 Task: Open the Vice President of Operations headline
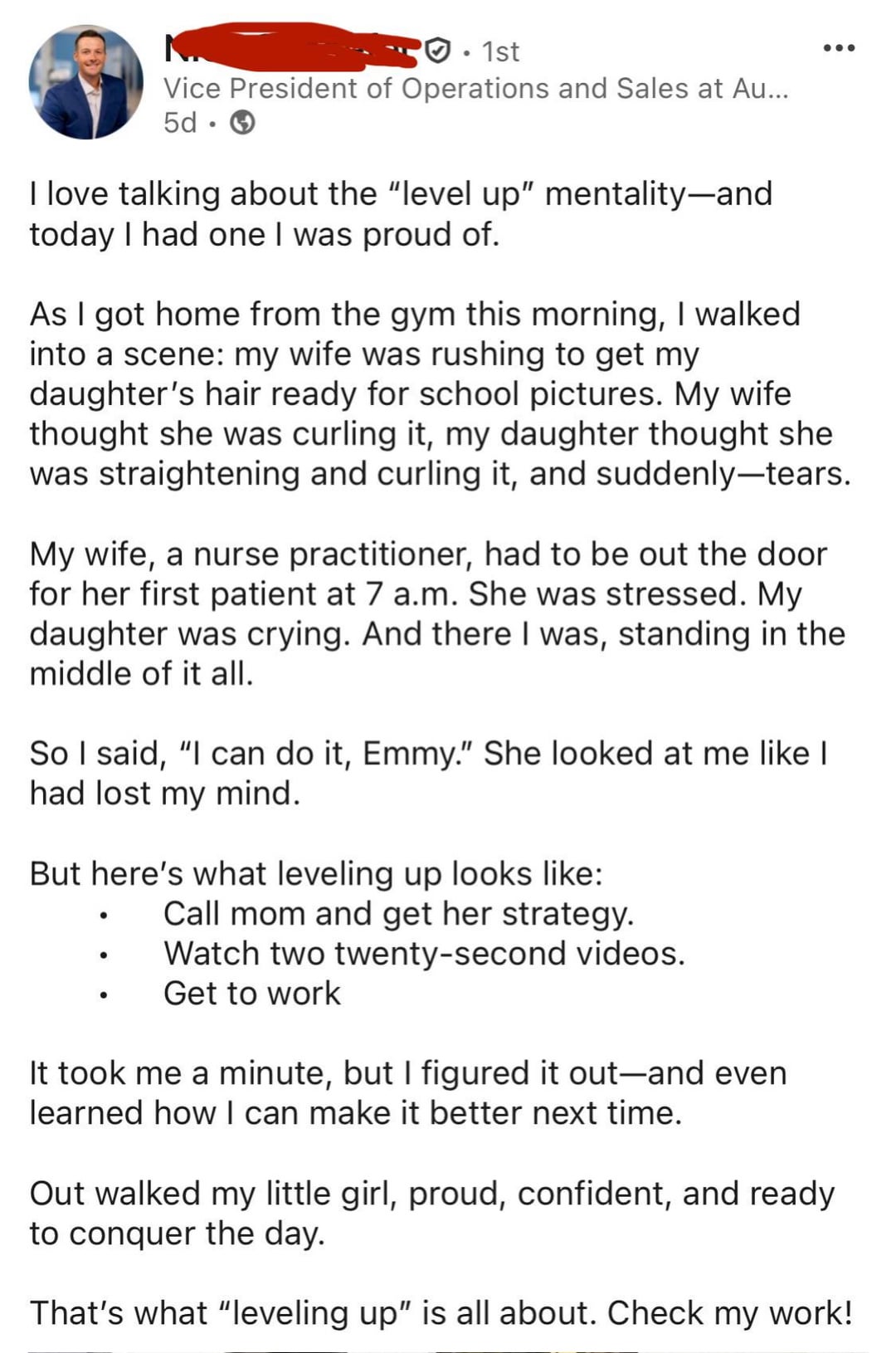click(475, 88)
